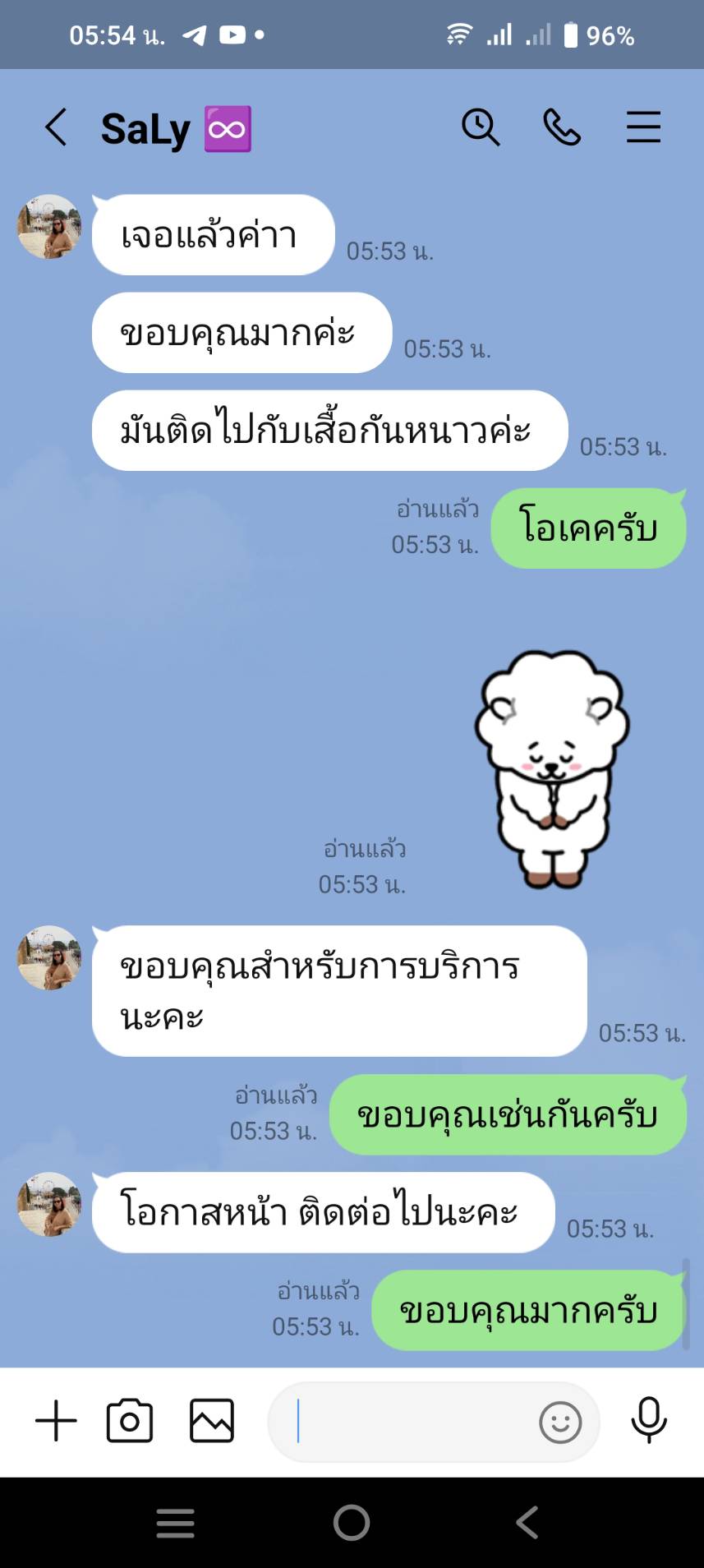
Task: Open the camera to take a photo
Action: (130, 1421)
